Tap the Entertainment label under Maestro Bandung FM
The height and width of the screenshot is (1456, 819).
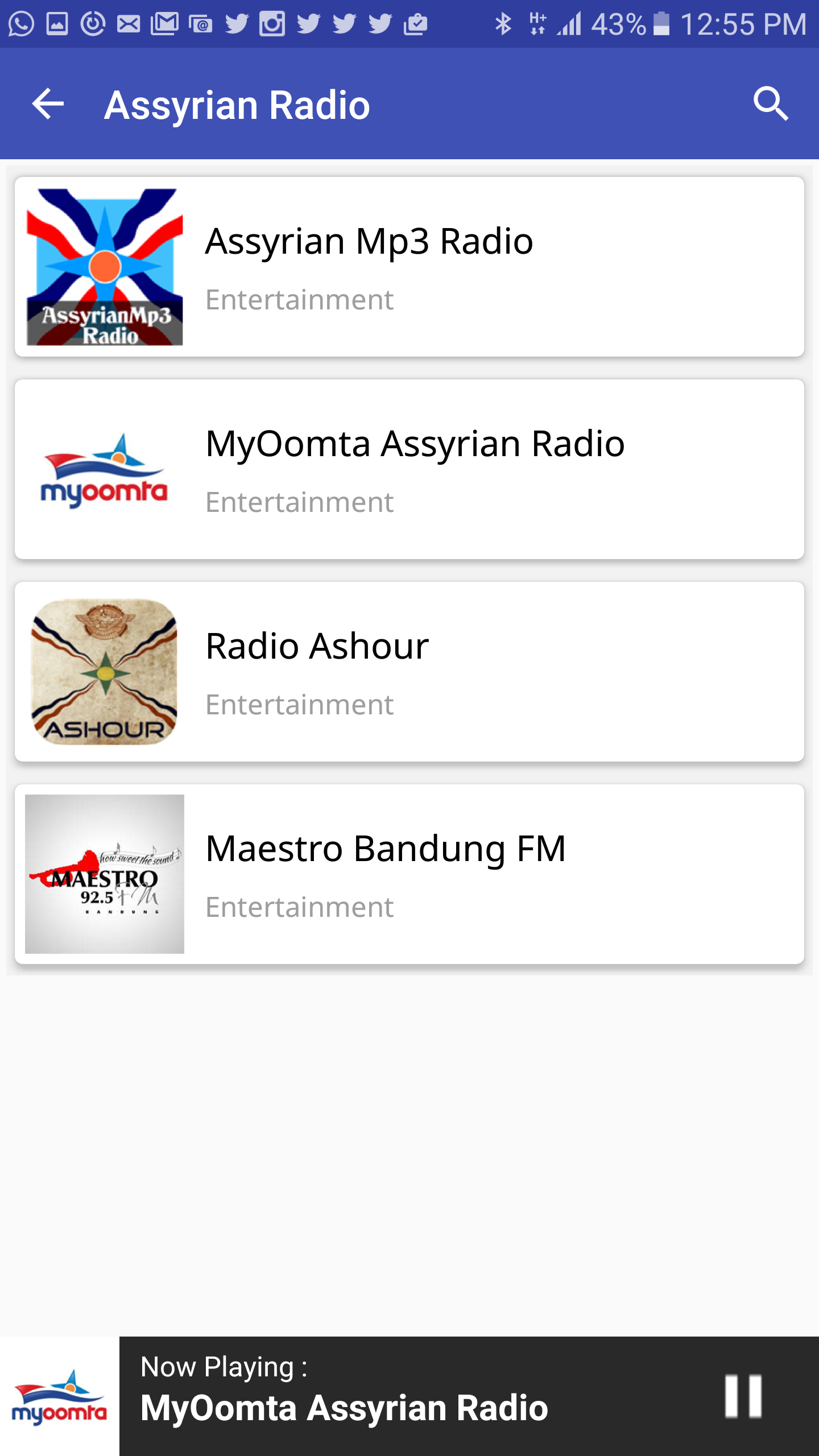coord(299,907)
